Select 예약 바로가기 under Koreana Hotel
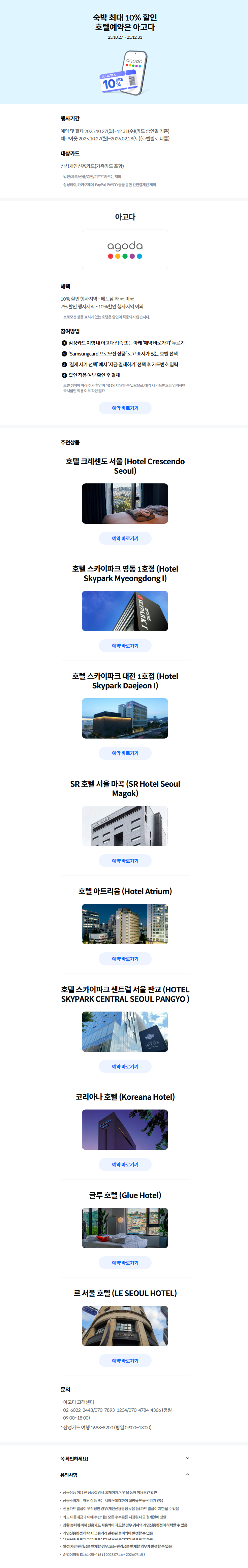 point(125,1164)
